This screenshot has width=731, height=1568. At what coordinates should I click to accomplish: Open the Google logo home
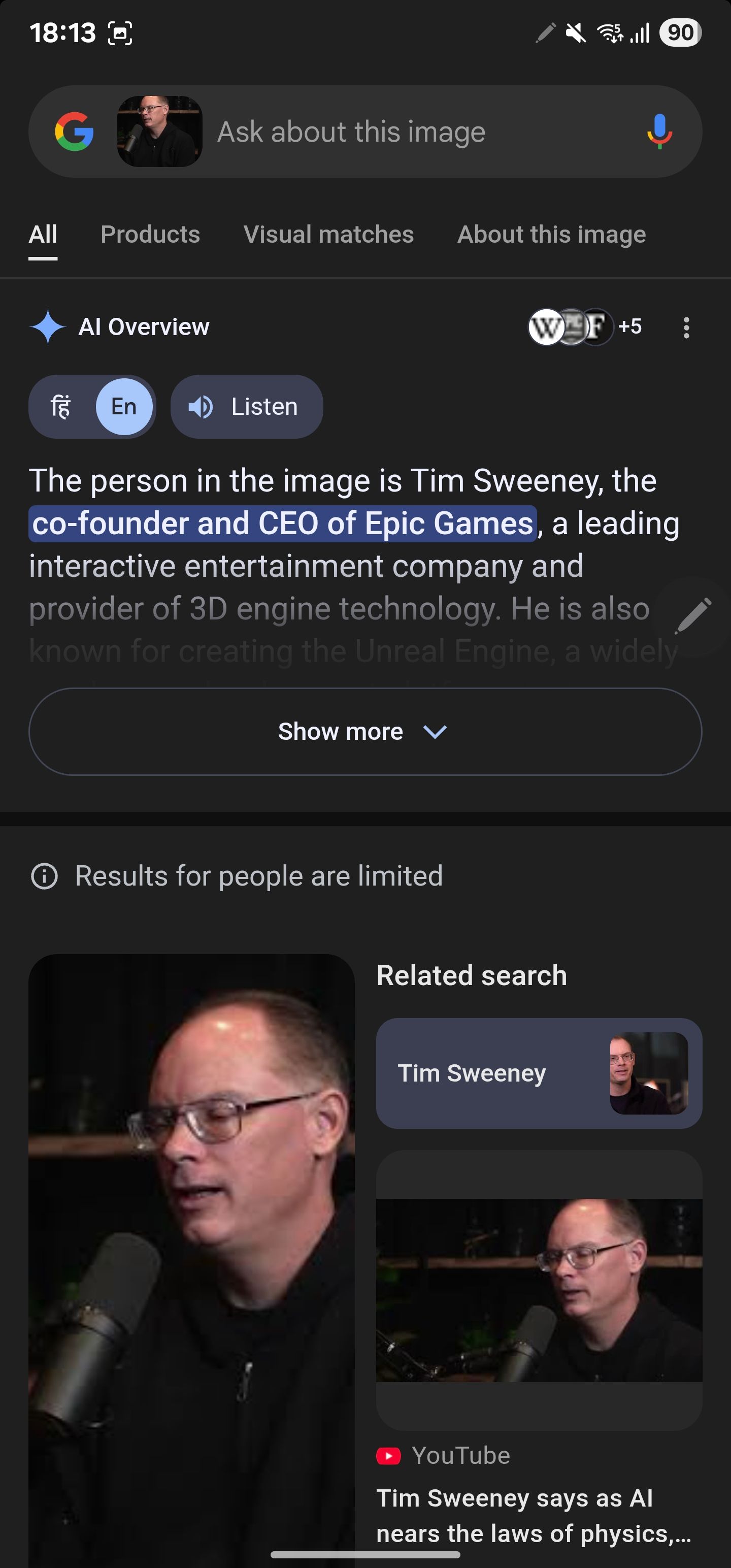pos(74,132)
